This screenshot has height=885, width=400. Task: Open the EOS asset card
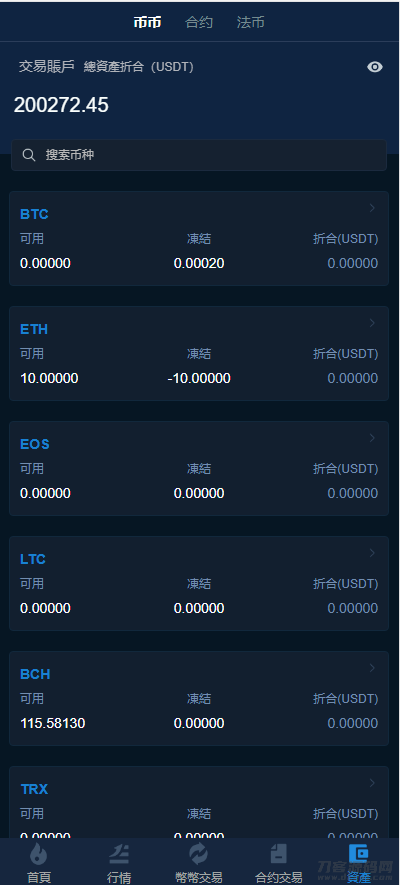click(x=199, y=468)
